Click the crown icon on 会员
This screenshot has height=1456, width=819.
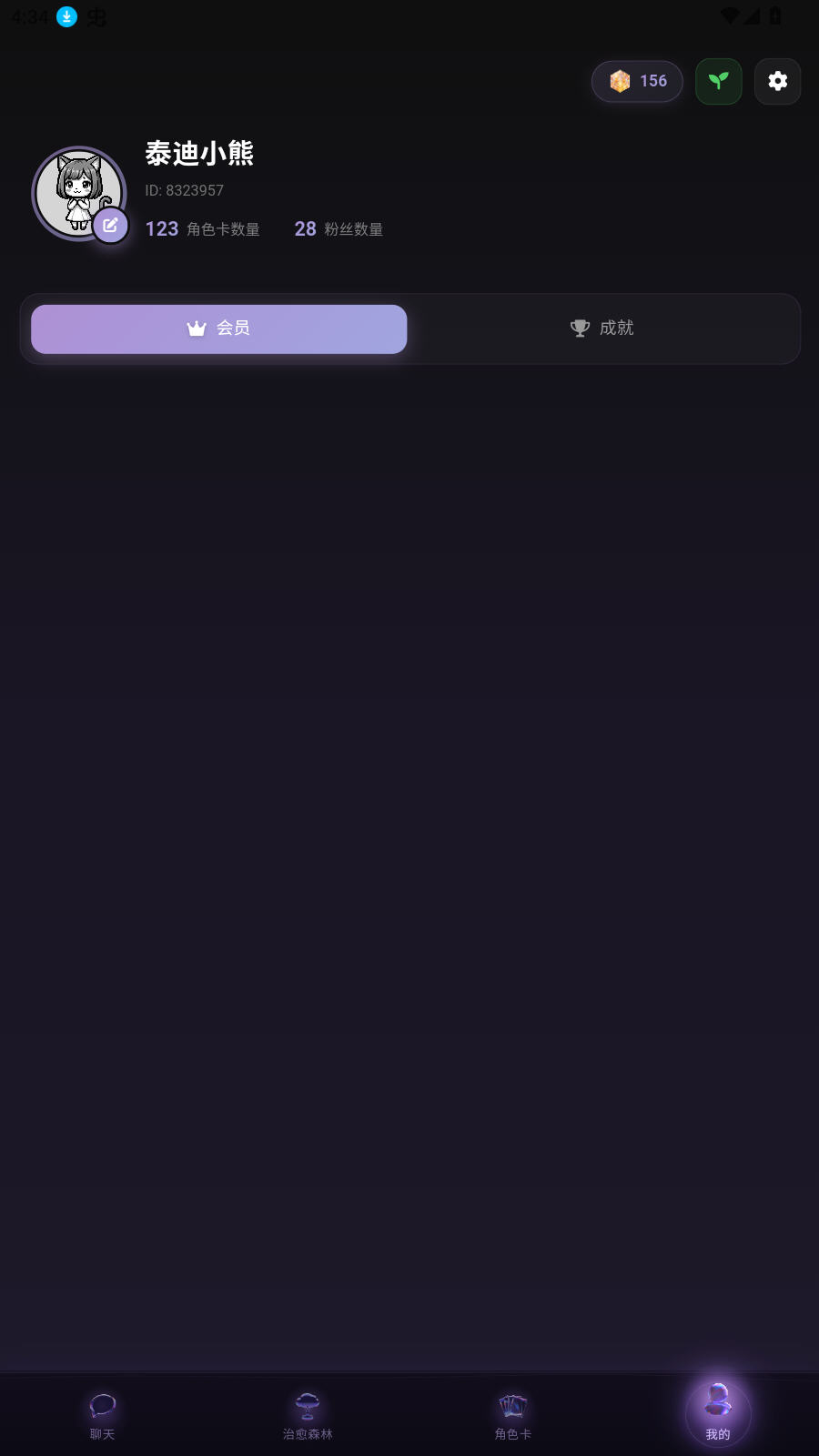[197, 328]
